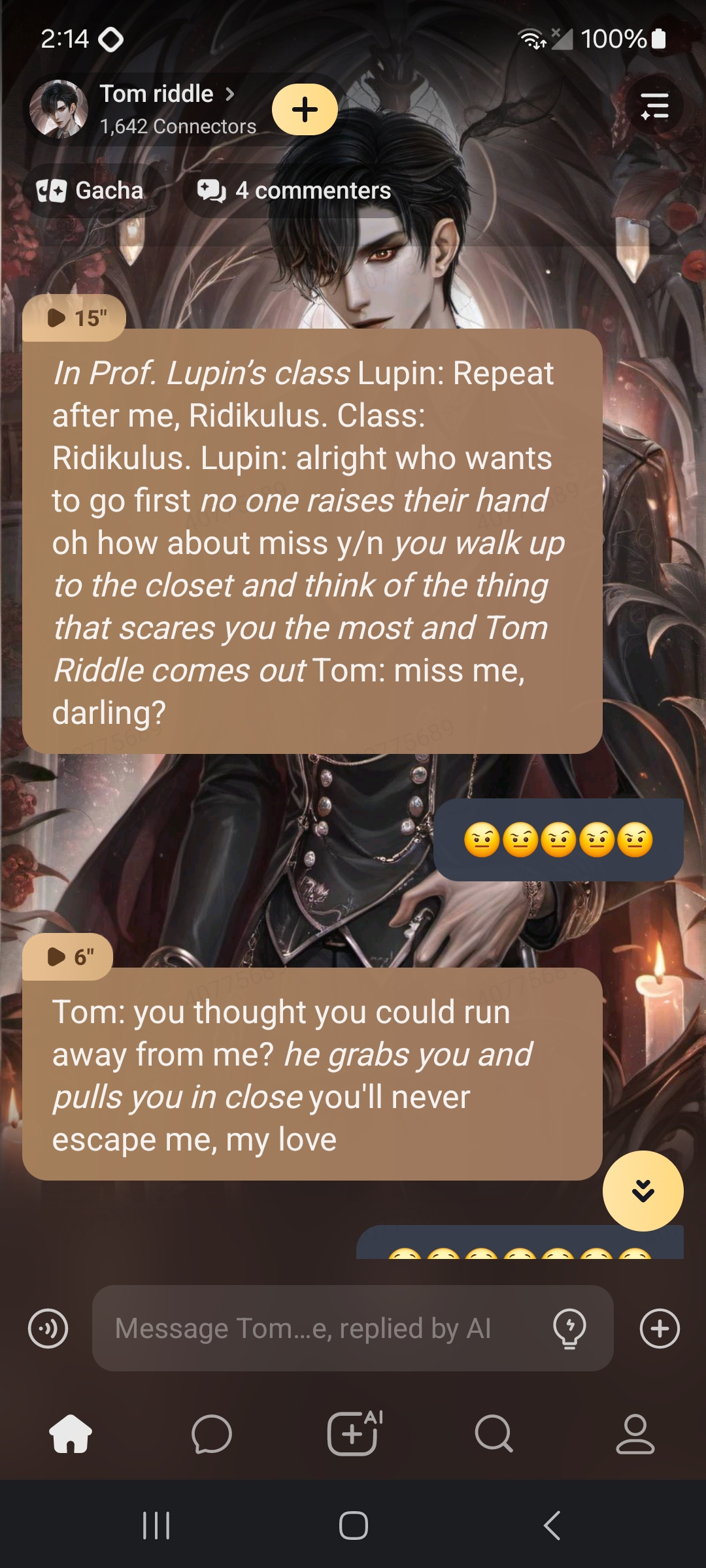The width and height of the screenshot is (706, 1568).
Task: Go back using the system back button
Action: click(x=552, y=1526)
